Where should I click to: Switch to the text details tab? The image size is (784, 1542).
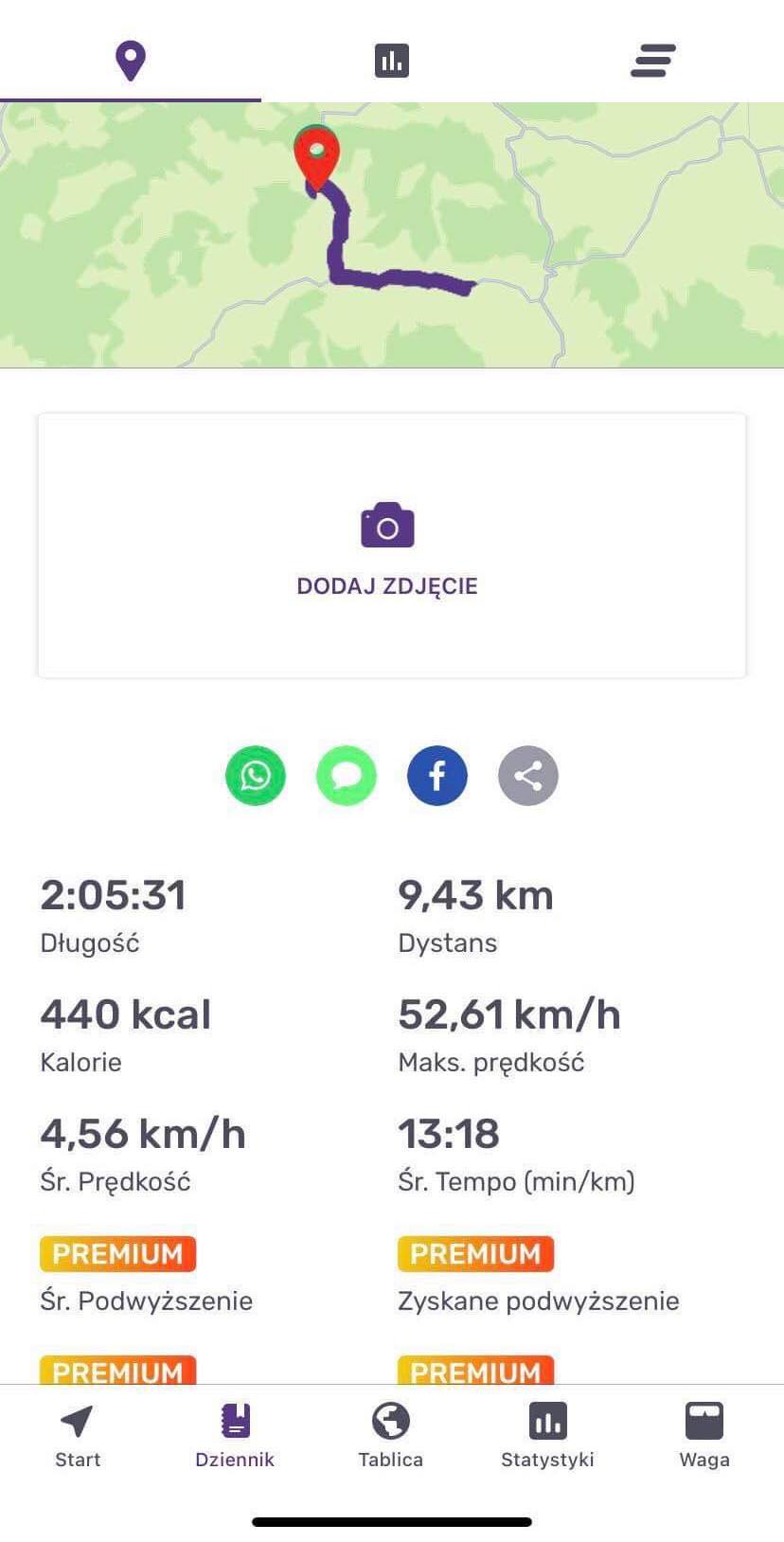pos(652,60)
